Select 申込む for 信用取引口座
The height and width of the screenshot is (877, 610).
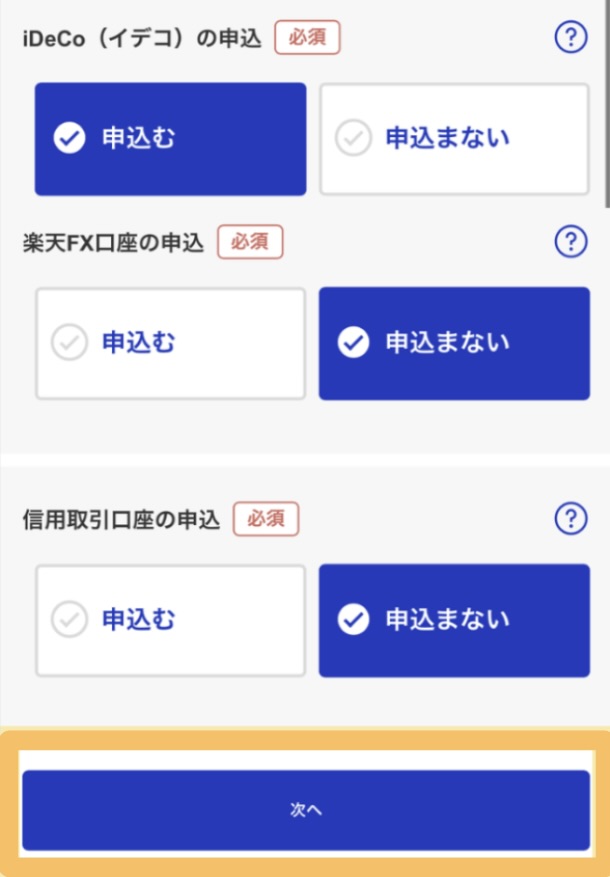170,620
